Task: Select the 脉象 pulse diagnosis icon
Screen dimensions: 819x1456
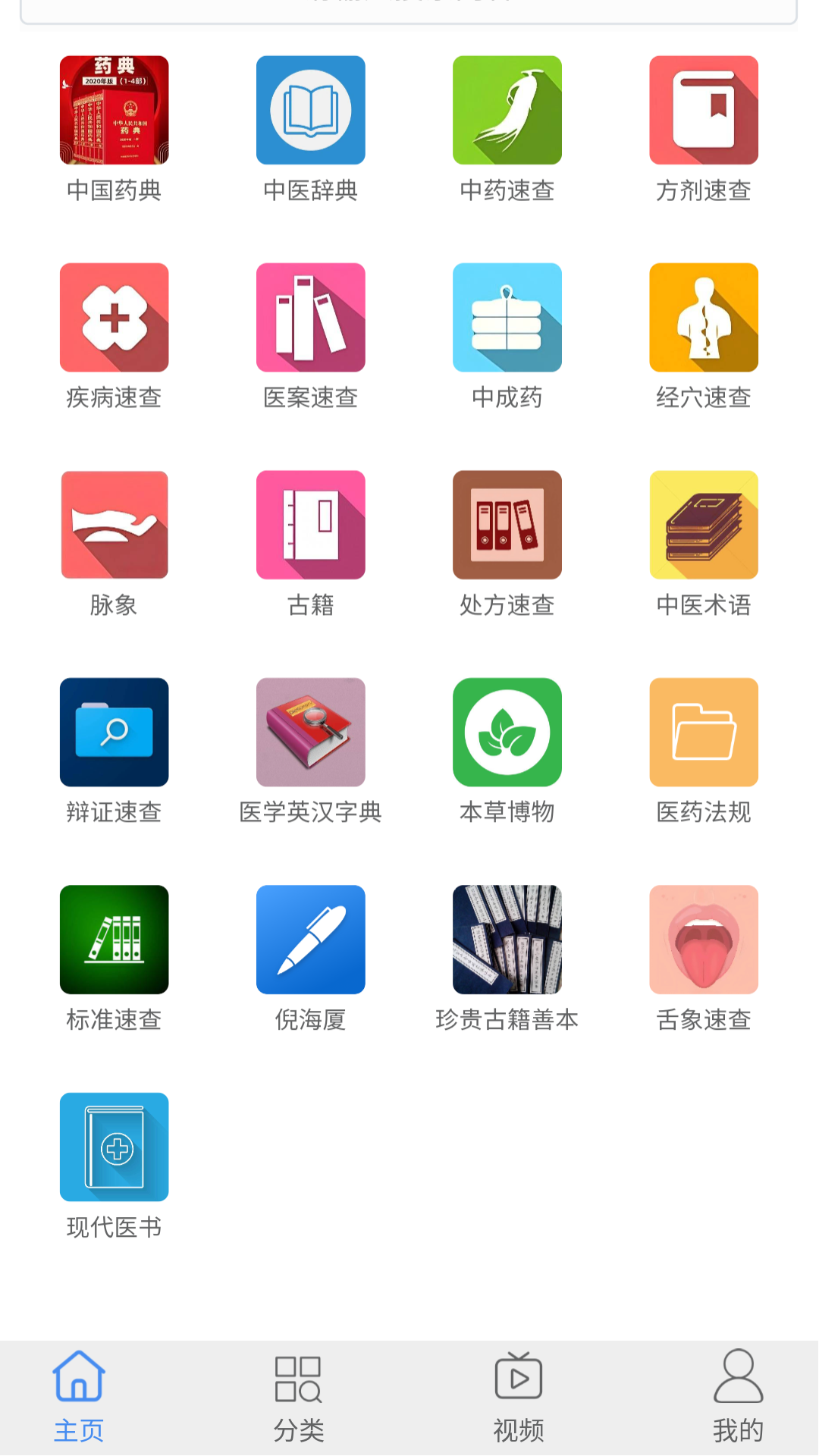Action: pyautogui.click(x=114, y=525)
